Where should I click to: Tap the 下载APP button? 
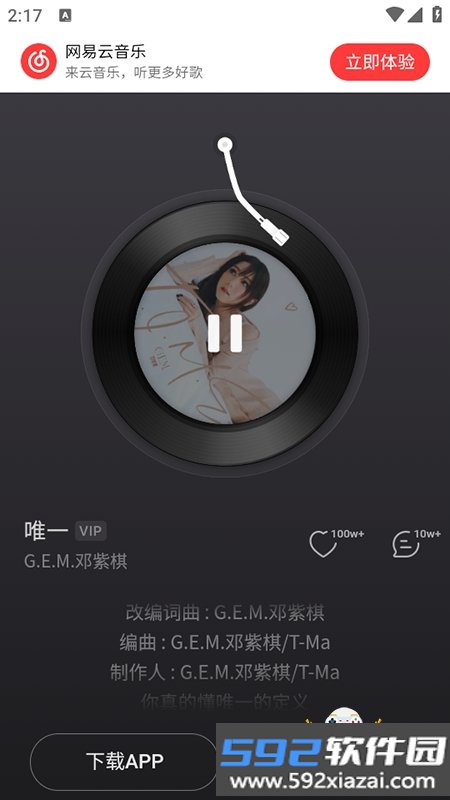pos(124,762)
